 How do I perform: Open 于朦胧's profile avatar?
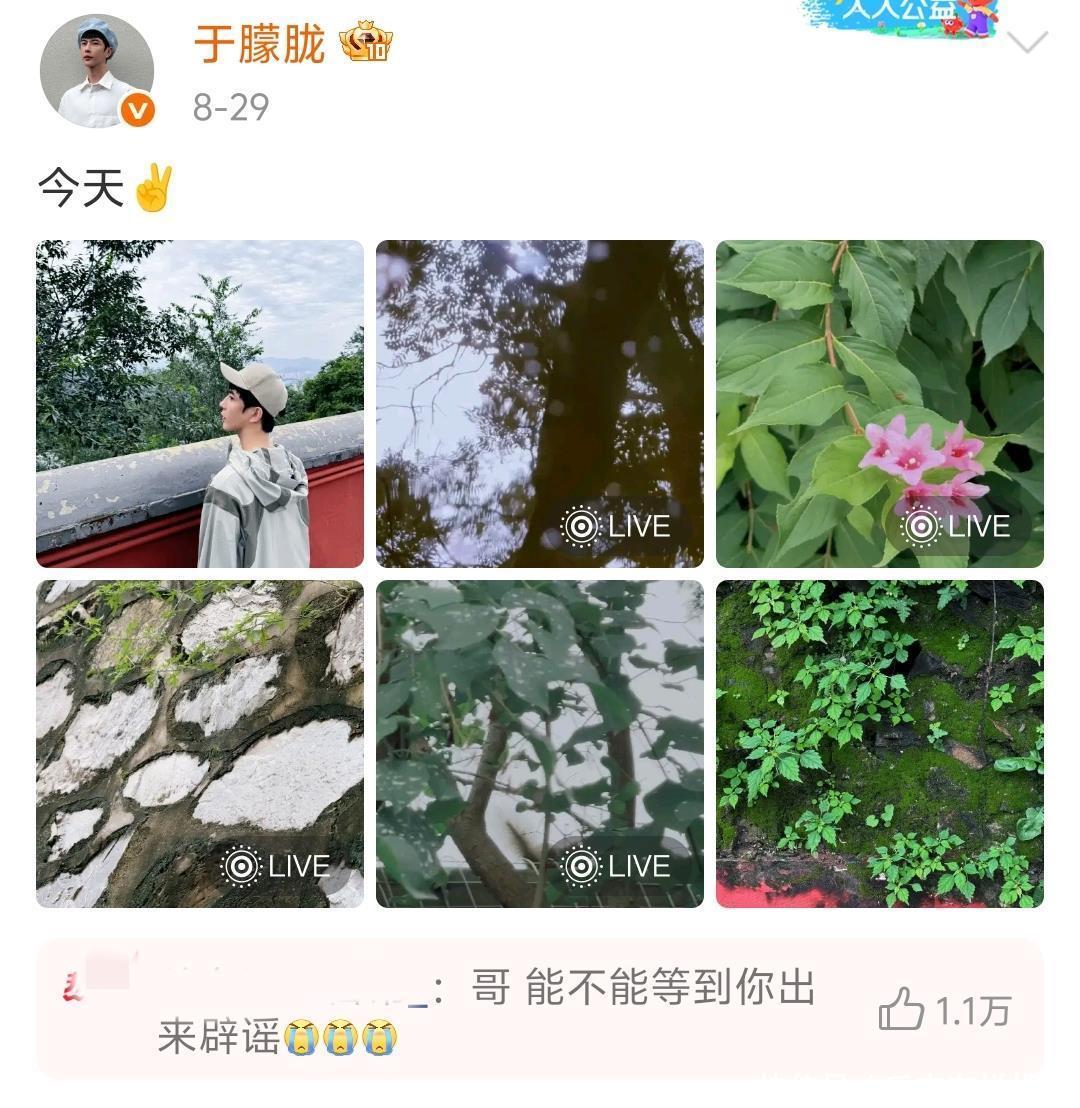97,71
